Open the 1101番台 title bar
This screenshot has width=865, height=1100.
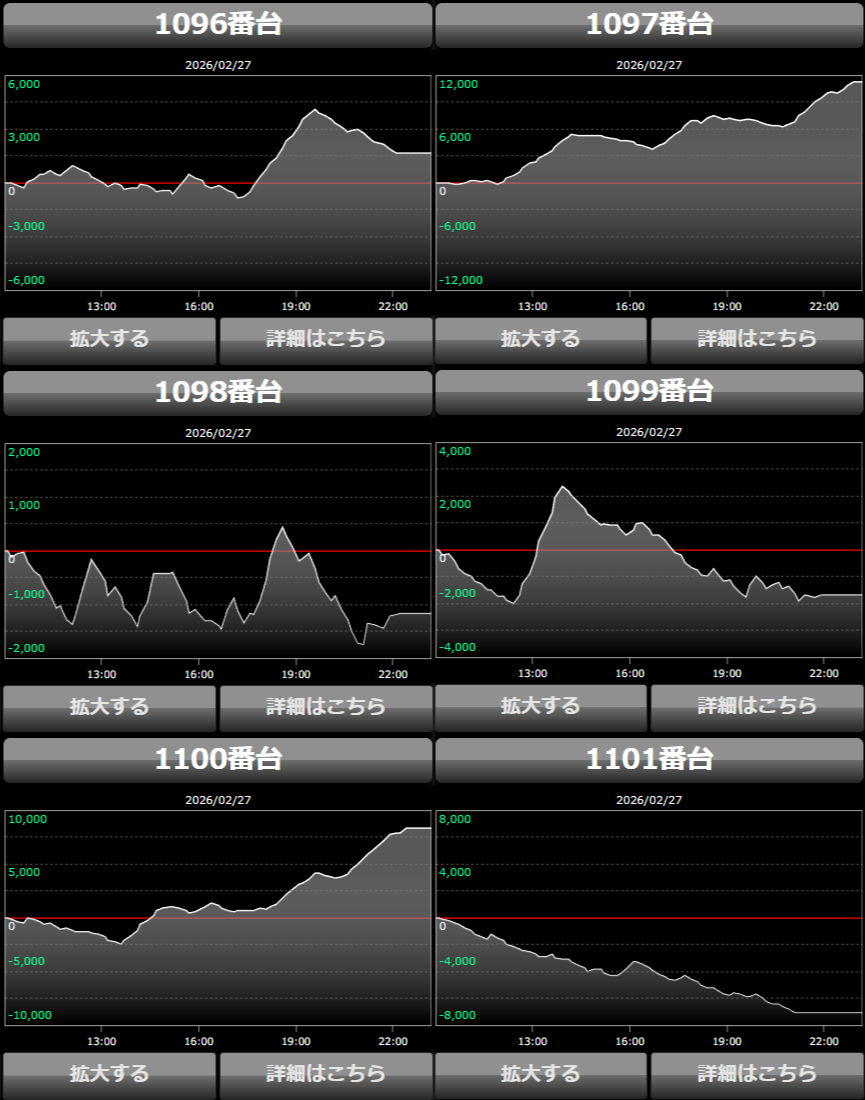pos(649,760)
